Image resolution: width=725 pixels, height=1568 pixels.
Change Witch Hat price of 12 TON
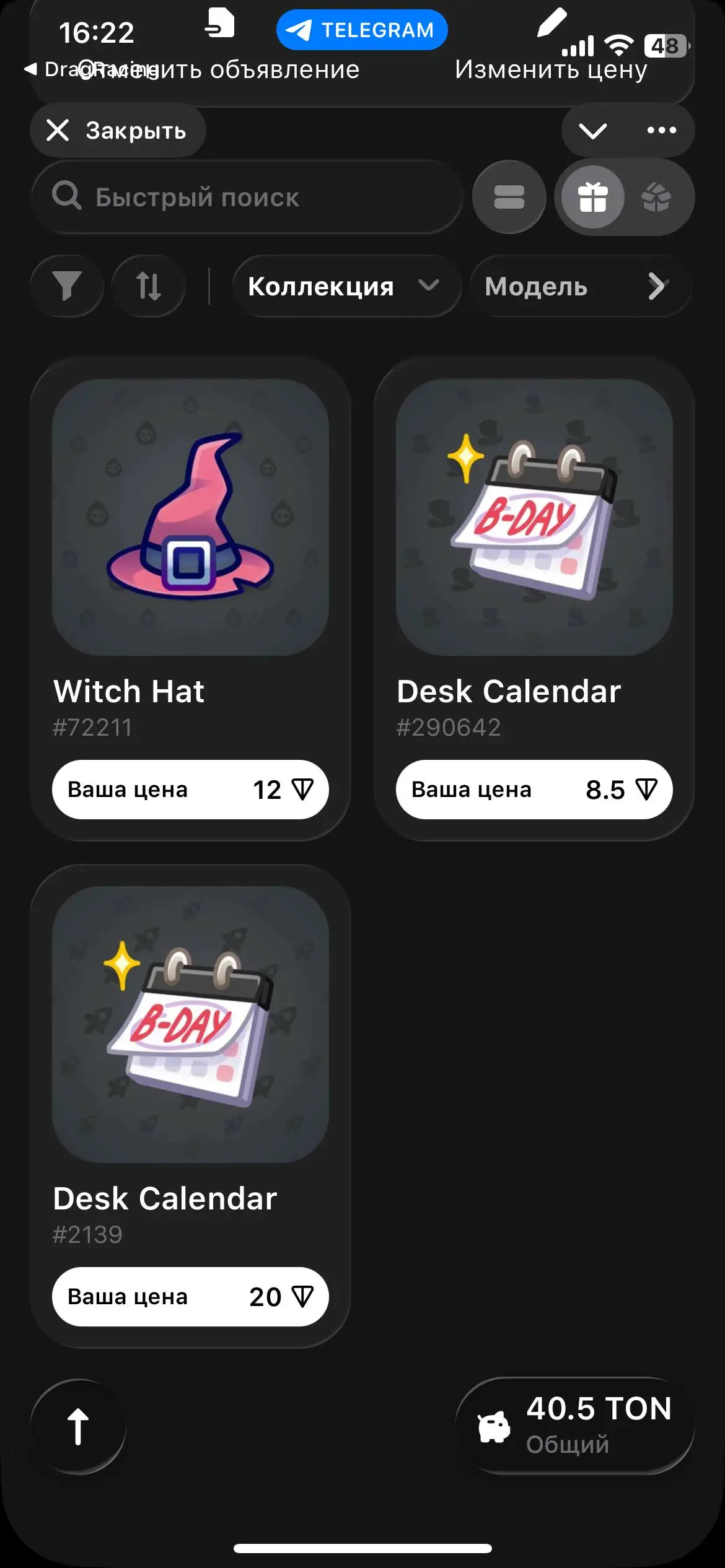coord(190,790)
